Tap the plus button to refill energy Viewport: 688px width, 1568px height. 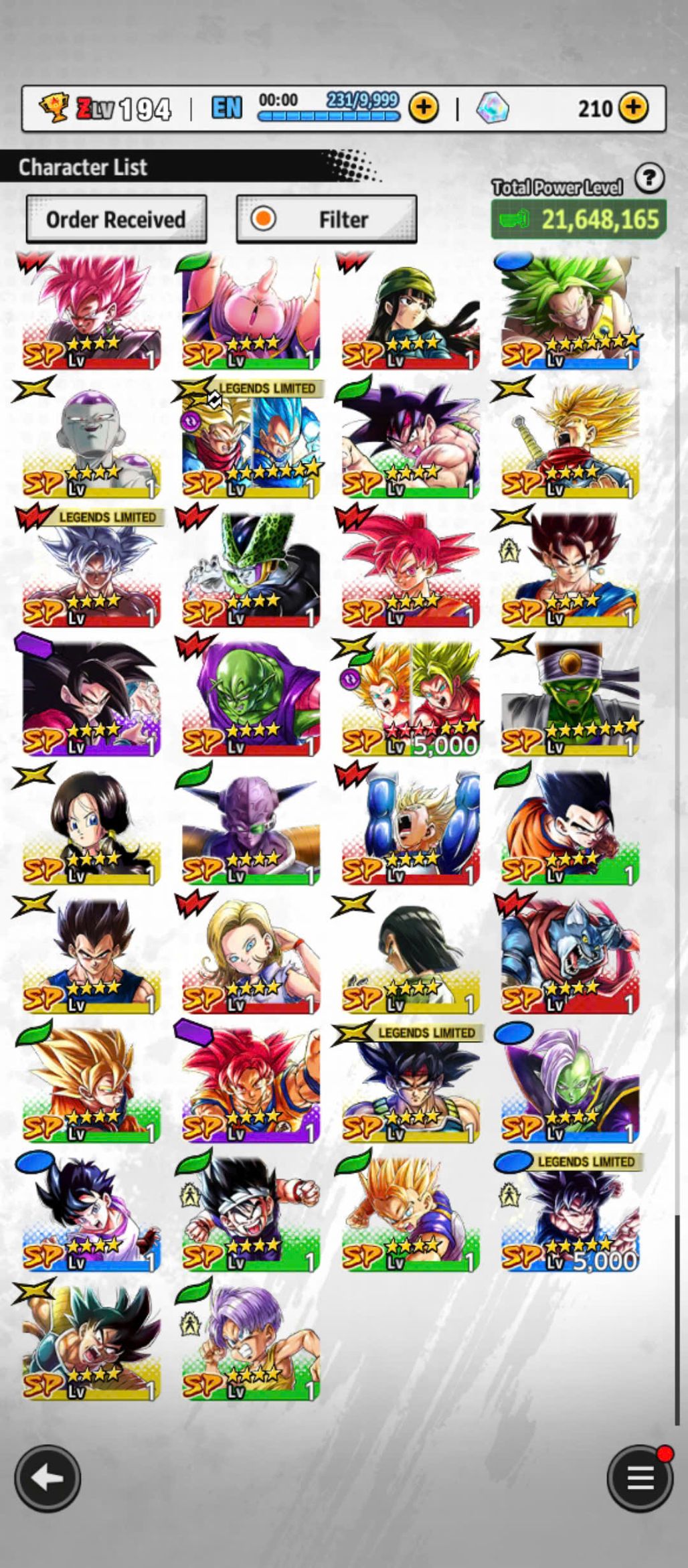point(424,108)
